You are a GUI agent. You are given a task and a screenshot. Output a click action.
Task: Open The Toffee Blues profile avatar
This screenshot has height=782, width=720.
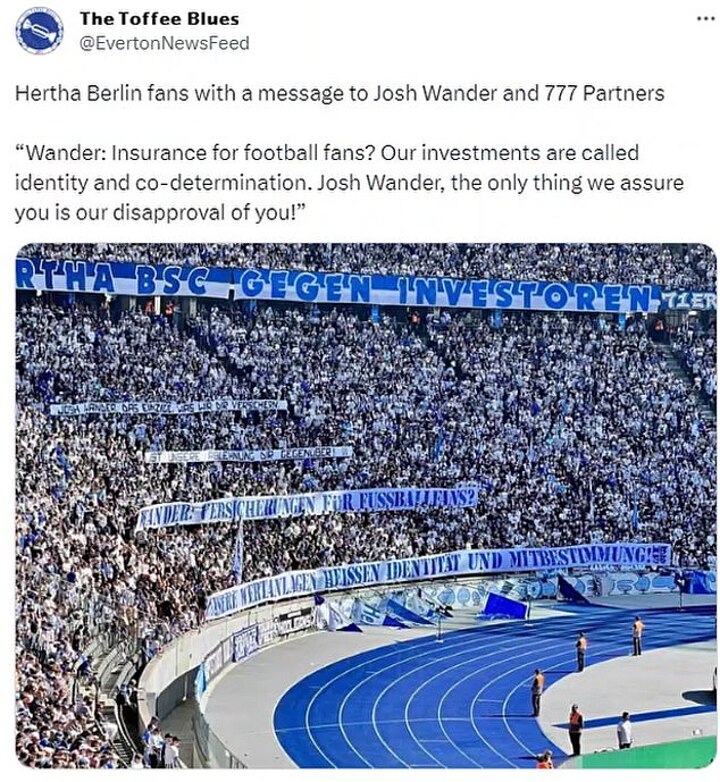[x=40, y=30]
